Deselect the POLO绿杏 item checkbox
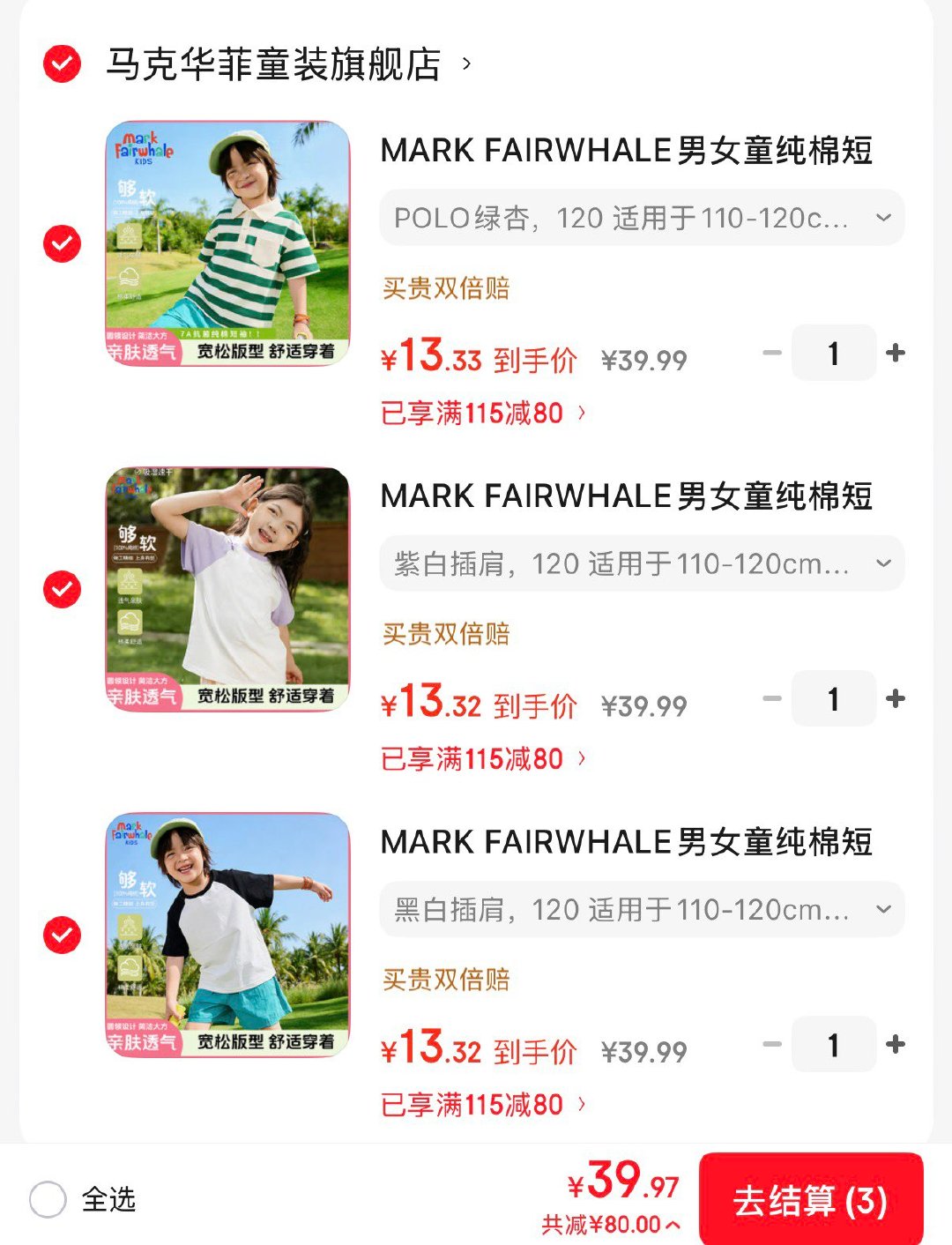The image size is (952, 1245). (x=62, y=243)
